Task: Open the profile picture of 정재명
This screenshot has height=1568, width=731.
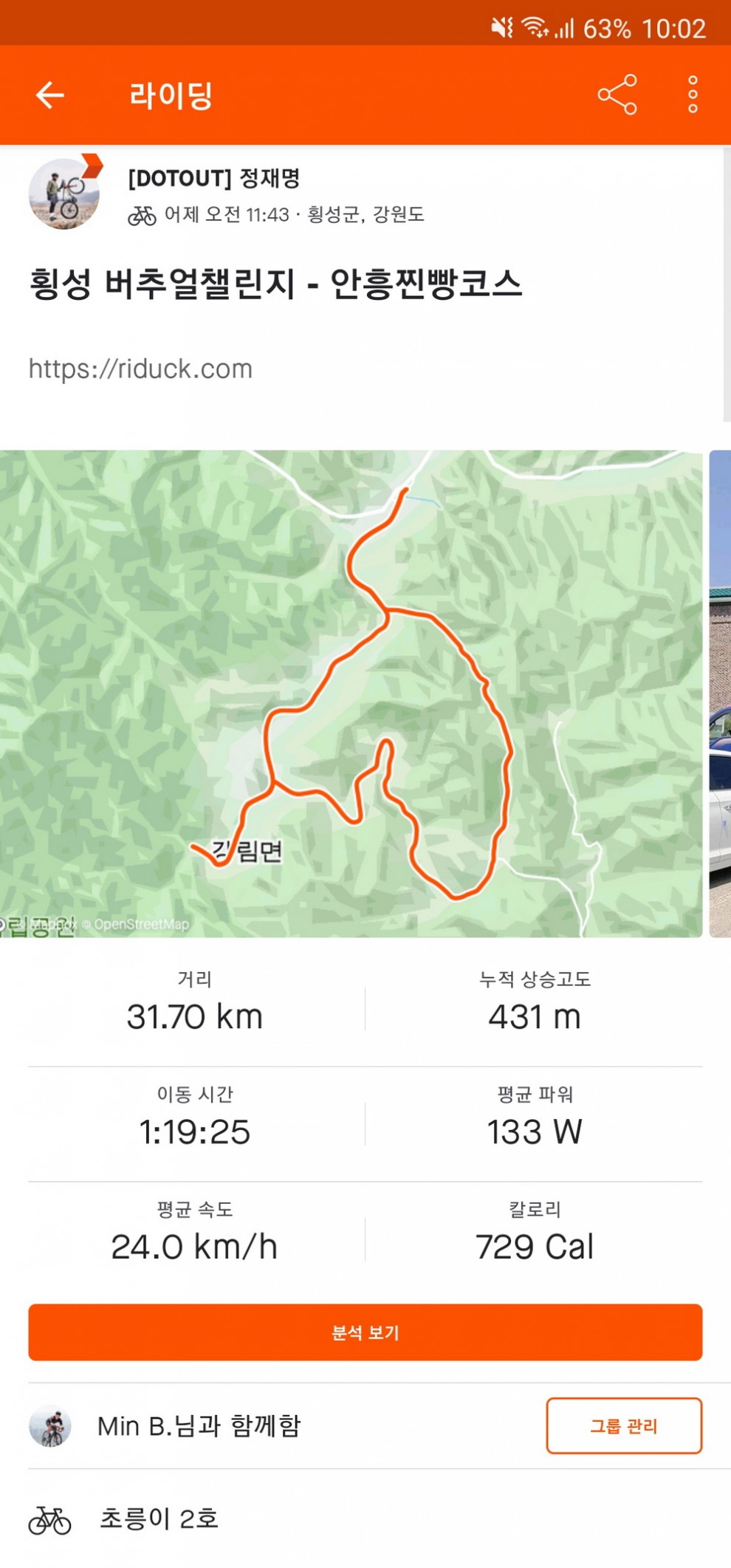Action: (64, 194)
